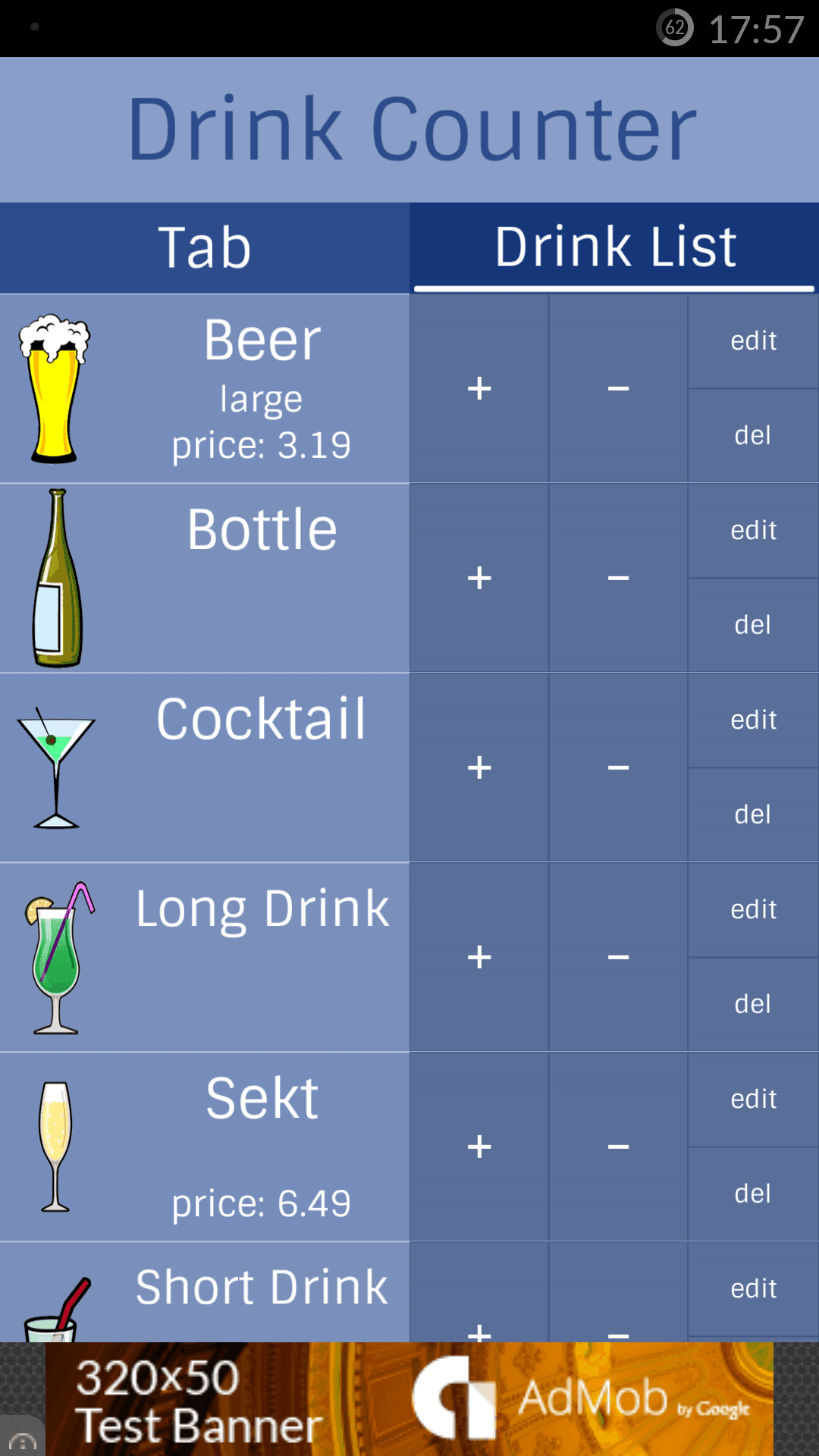
Task: Decrement the Cocktail count with minus
Action: coord(618,767)
